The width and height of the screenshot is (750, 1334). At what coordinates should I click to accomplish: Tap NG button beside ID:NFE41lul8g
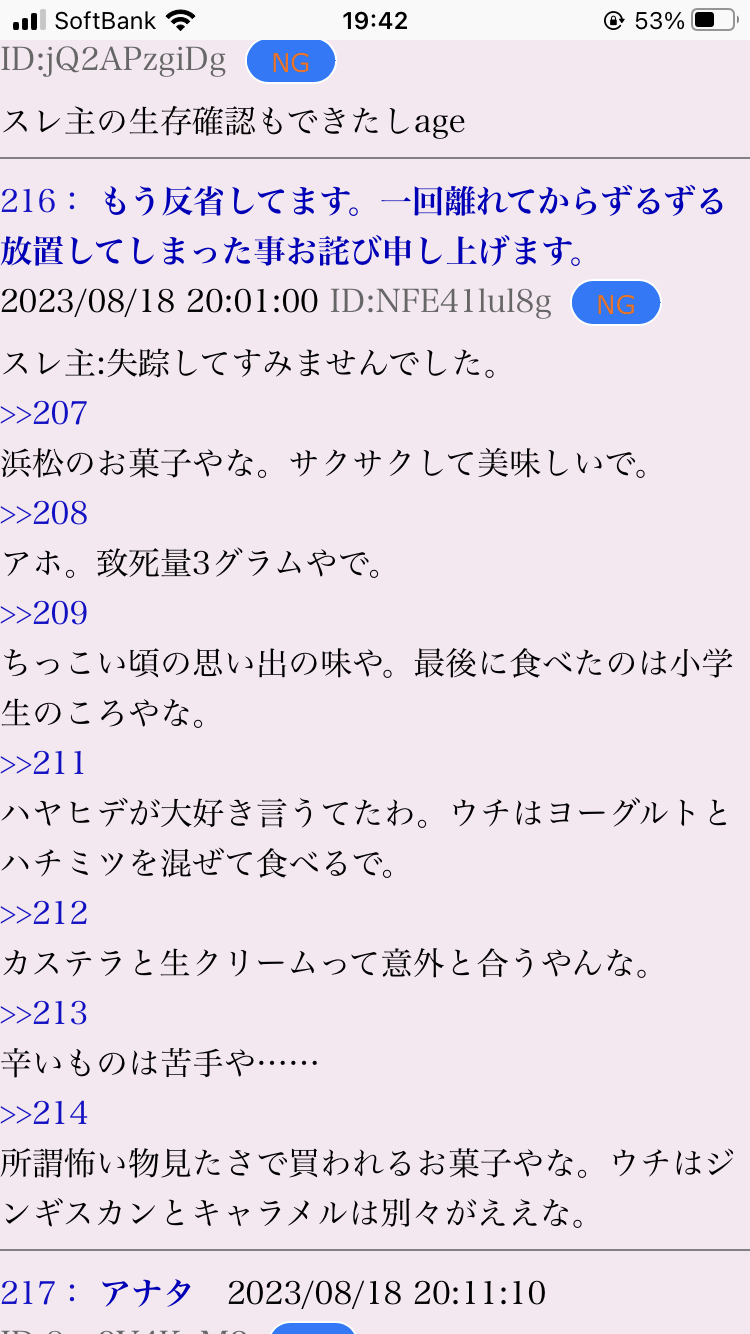point(615,304)
